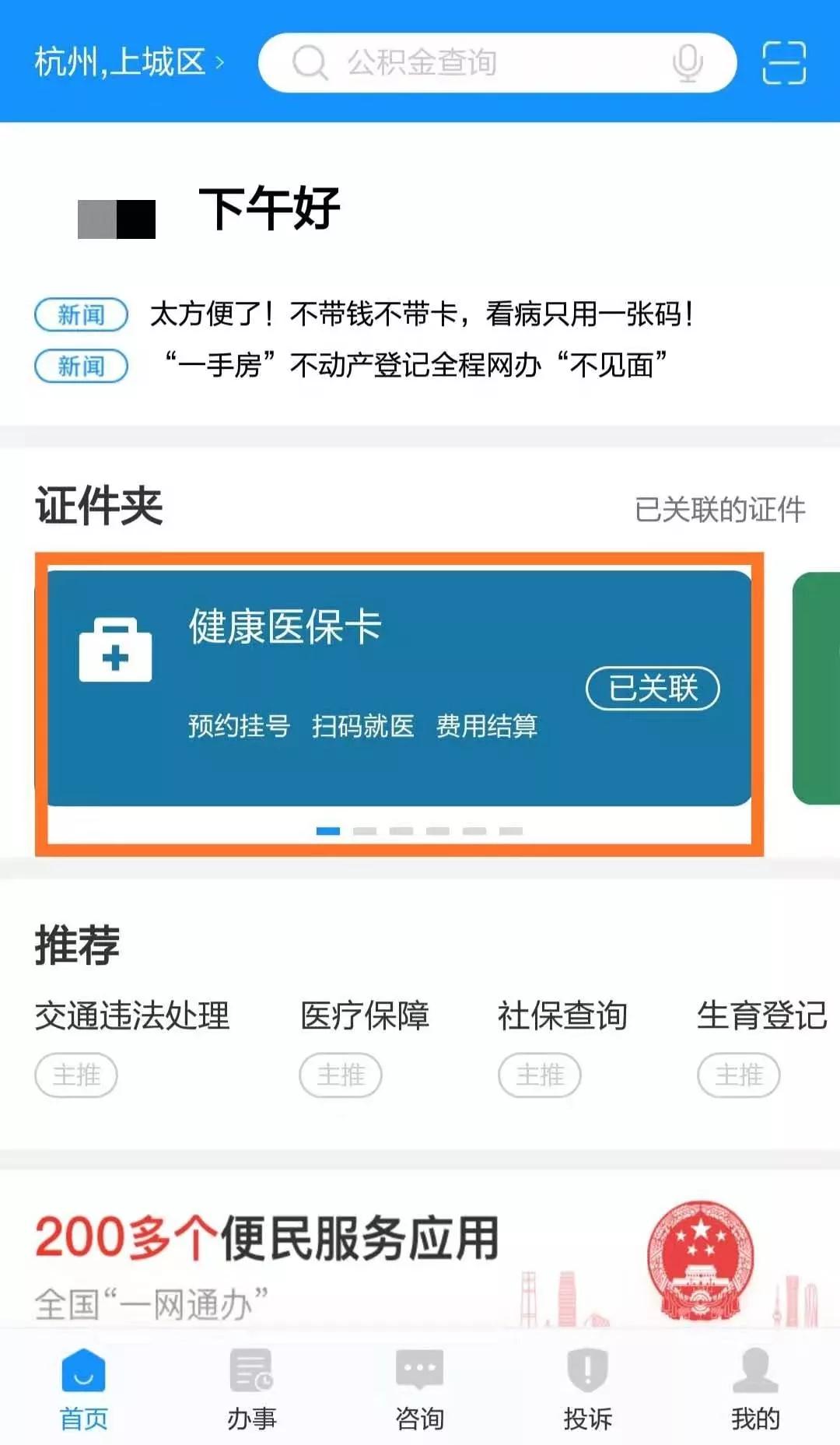Image resolution: width=840 pixels, height=1445 pixels.
Task: Open 交通违法处理 service
Action: pyautogui.click(x=132, y=1015)
